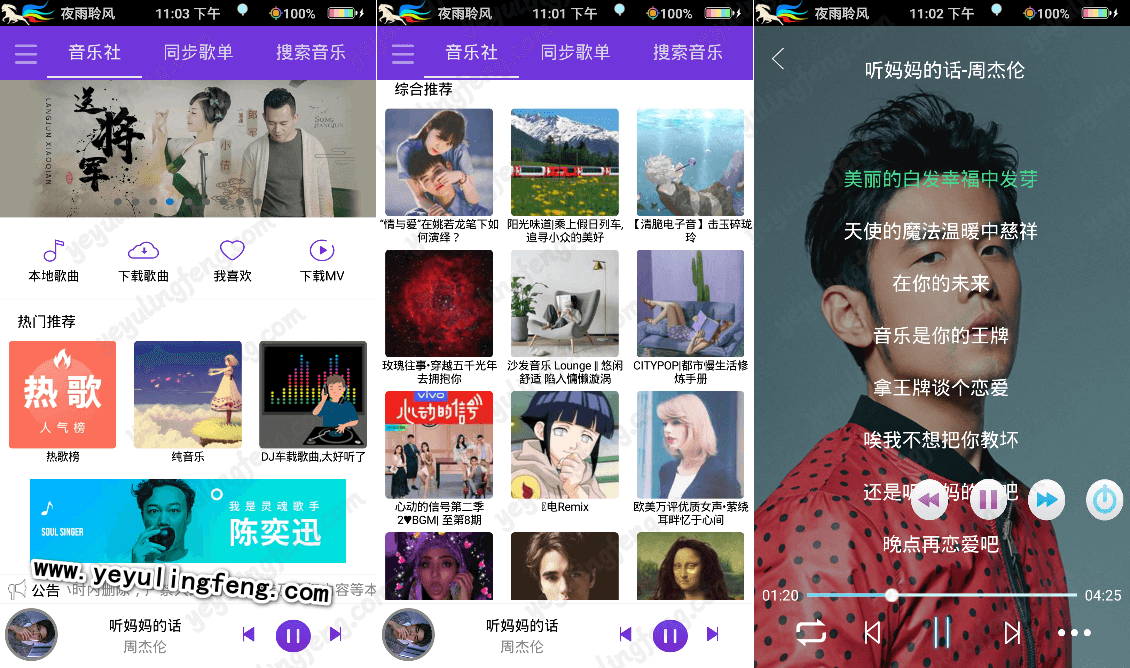Open the 心动的信号第二季 playlist tile
This screenshot has width=1130, height=668.
tap(439, 445)
